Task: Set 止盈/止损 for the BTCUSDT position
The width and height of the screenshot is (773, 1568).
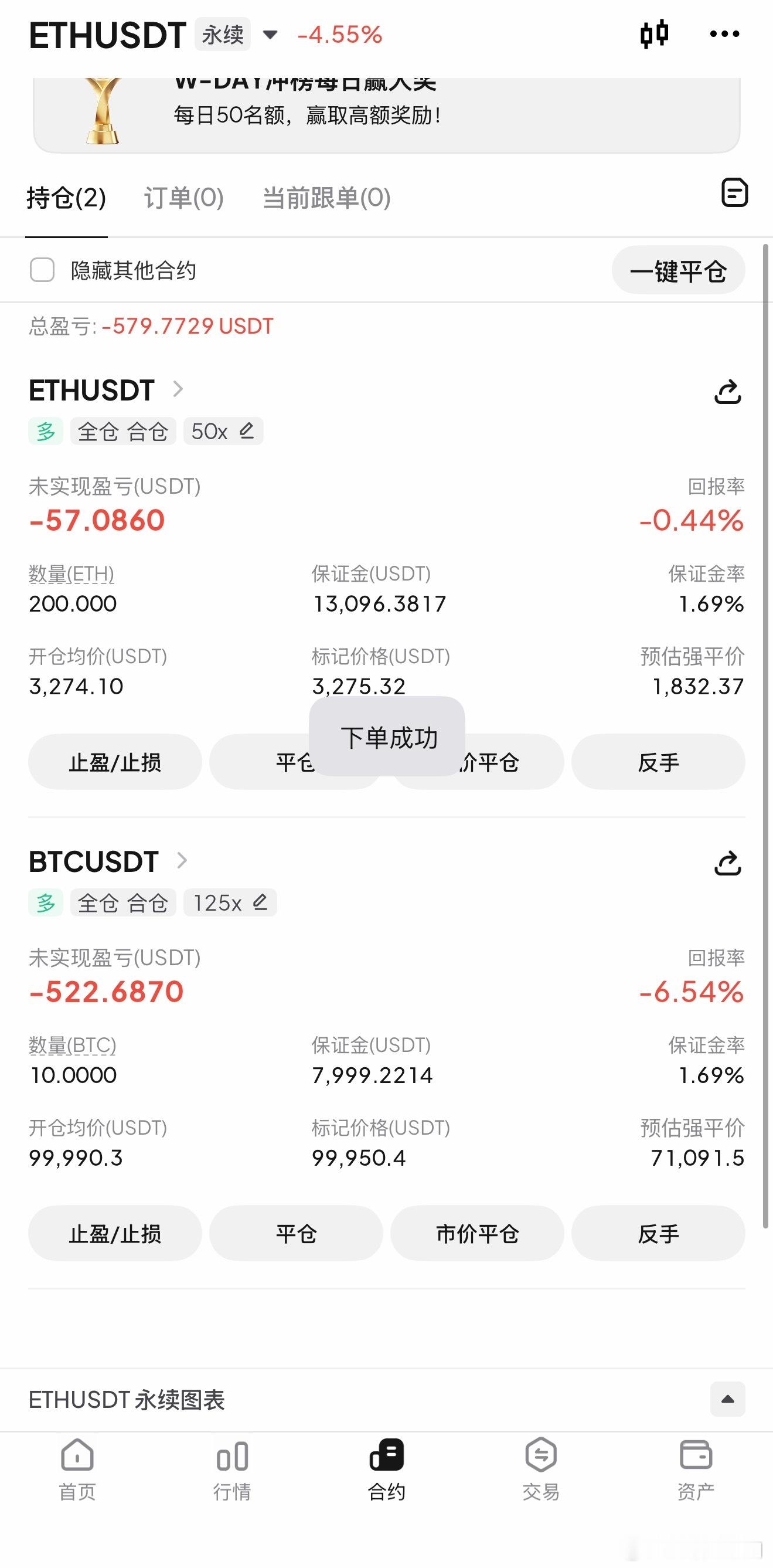Action: coord(115,1233)
